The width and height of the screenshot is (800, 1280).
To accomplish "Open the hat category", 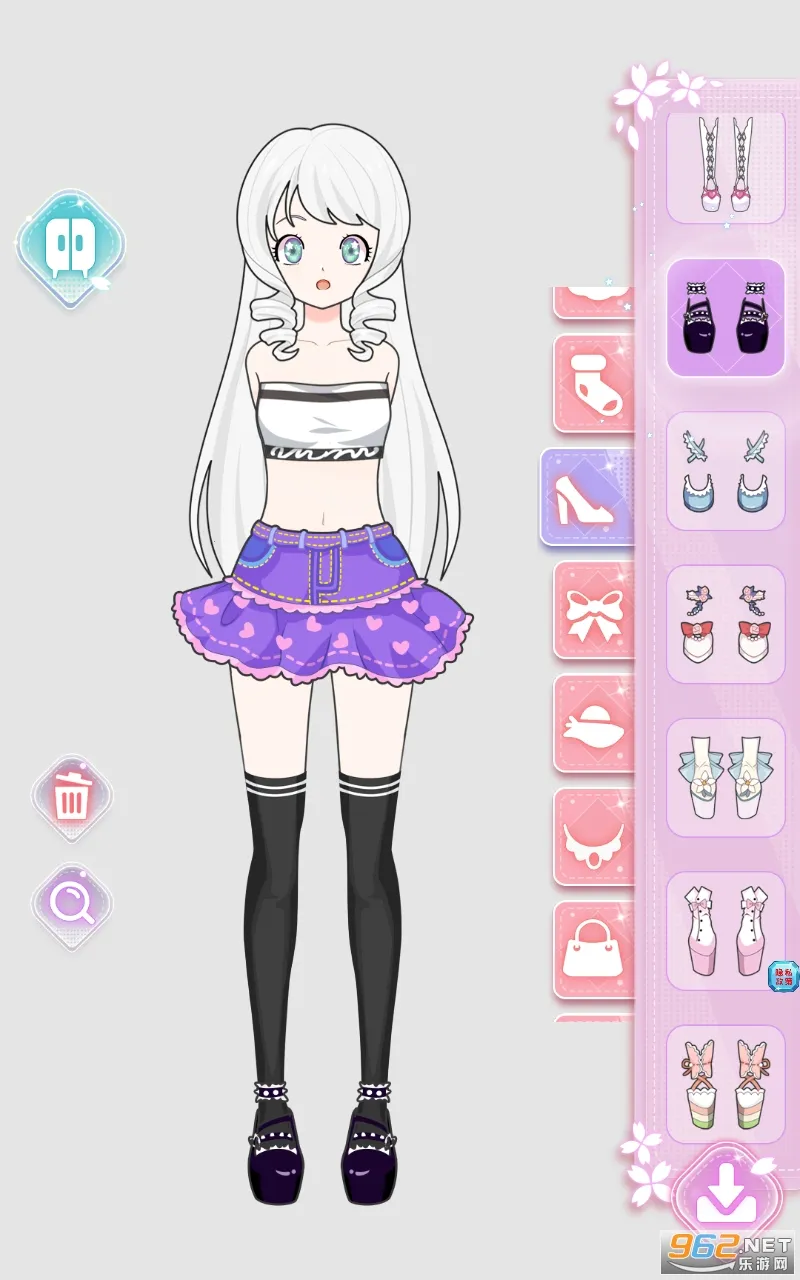I will [593, 724].
